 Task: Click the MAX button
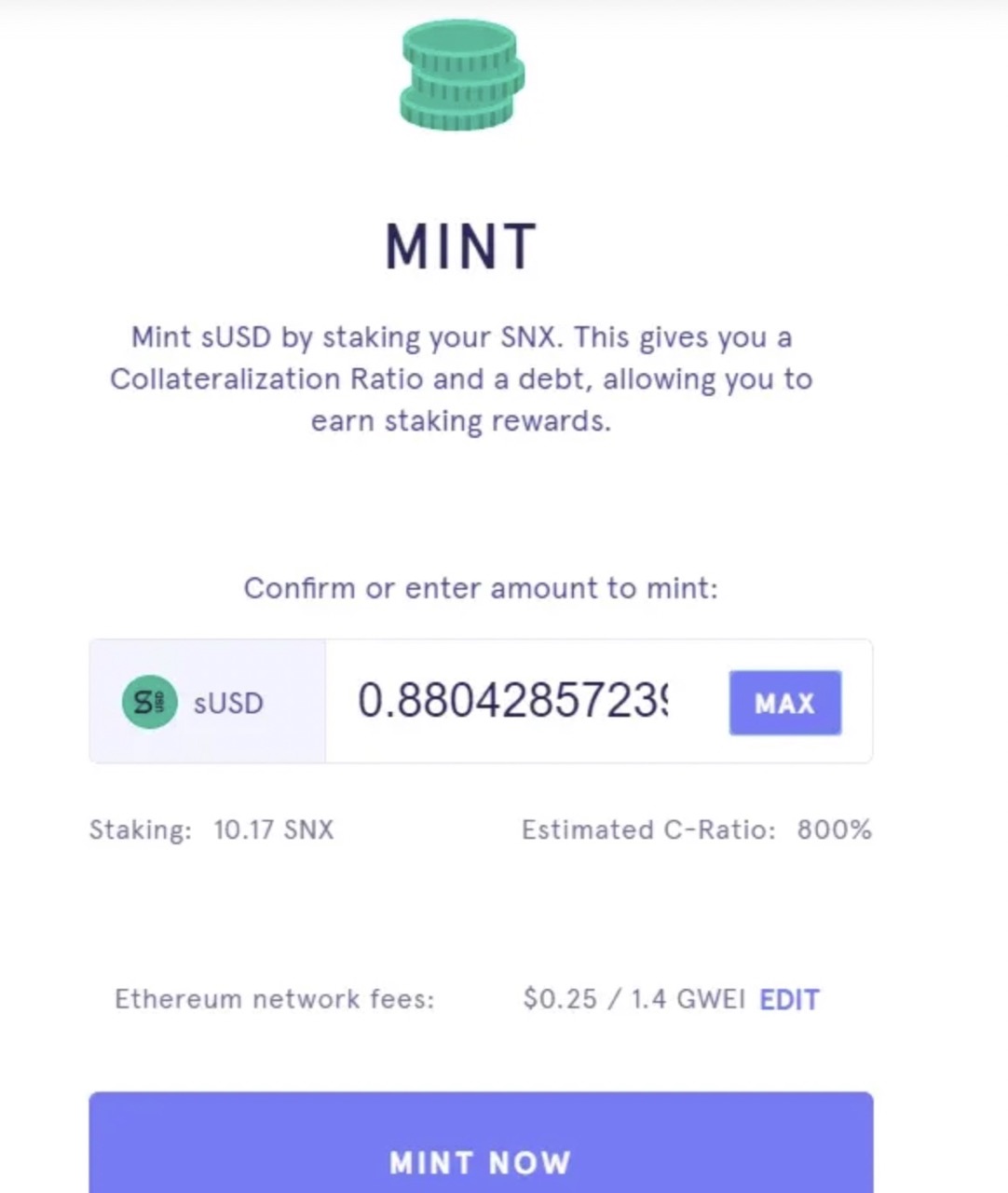click(784, 703)
